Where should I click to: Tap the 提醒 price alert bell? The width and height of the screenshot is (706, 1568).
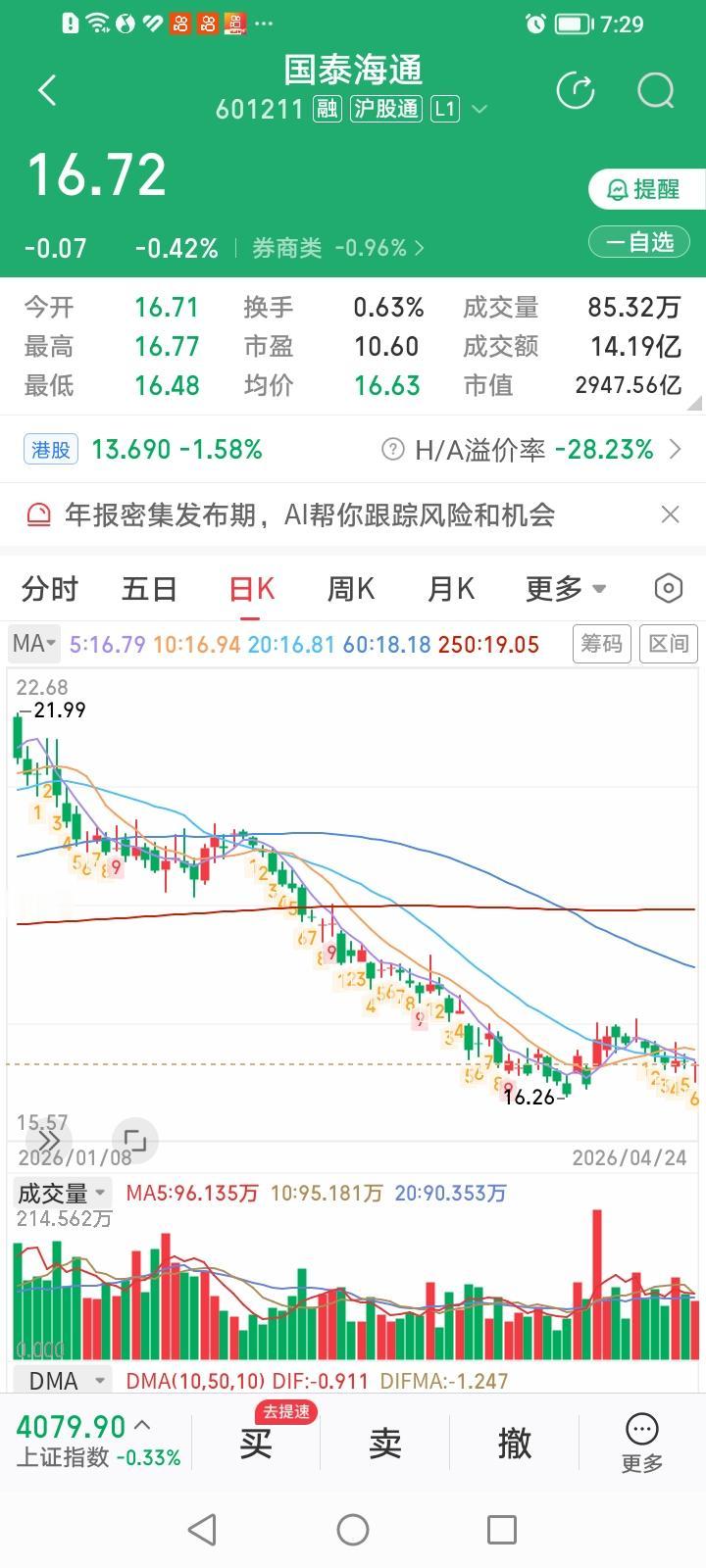click(644, 189)
